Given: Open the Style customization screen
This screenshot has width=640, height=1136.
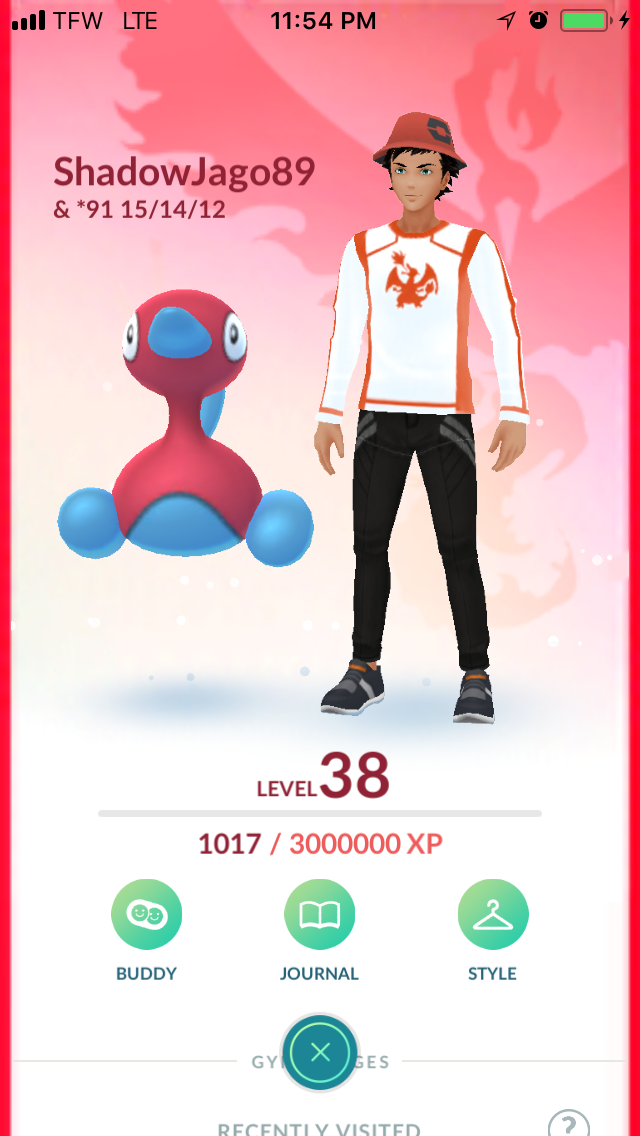Looking at the screenshot, I should 493,914.
